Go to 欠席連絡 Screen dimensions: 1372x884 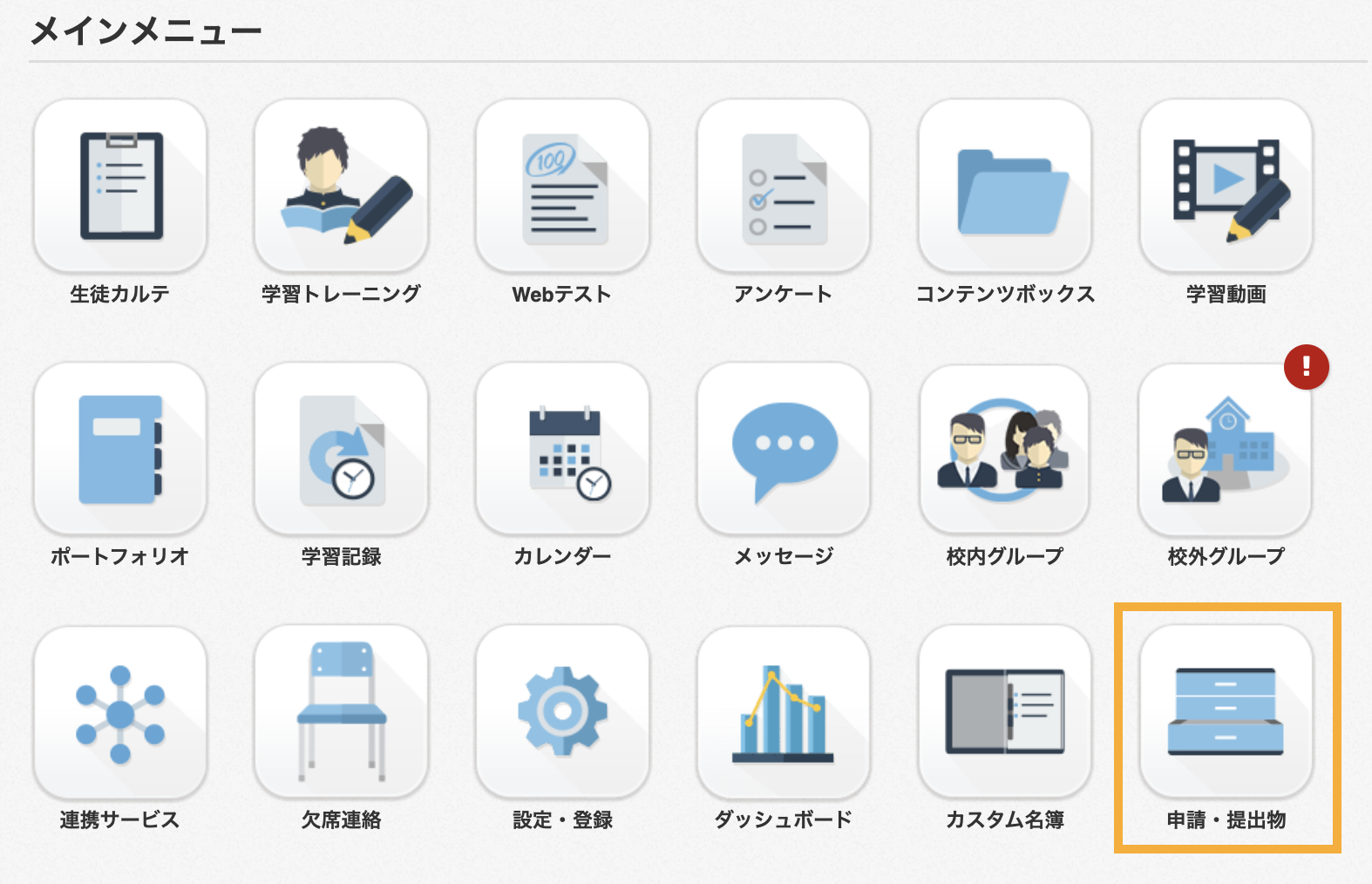pyautogui.click(x=342, y=712)
